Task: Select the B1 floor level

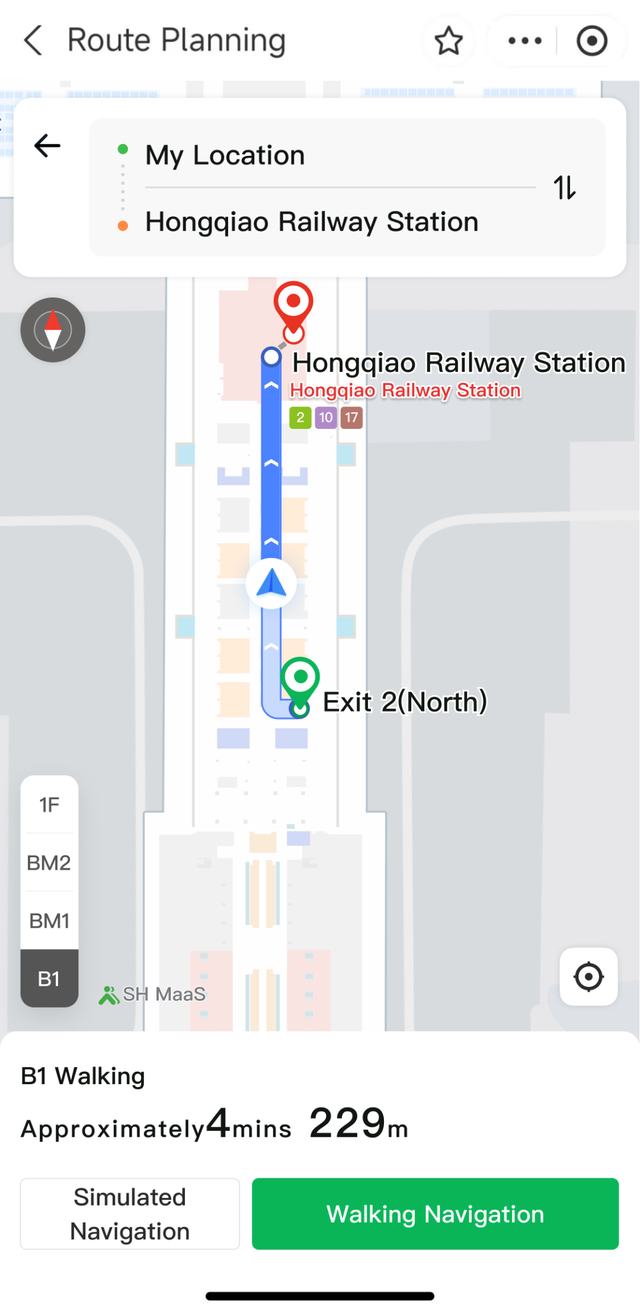Action: tap(49, 979)
